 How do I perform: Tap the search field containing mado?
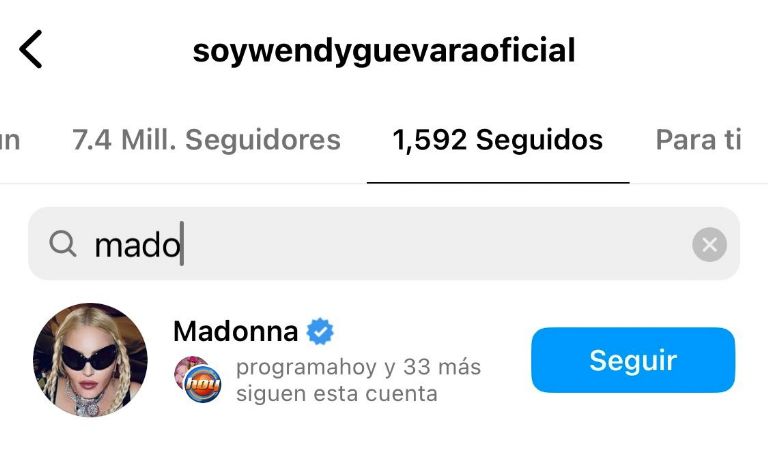tap(370, 244)
